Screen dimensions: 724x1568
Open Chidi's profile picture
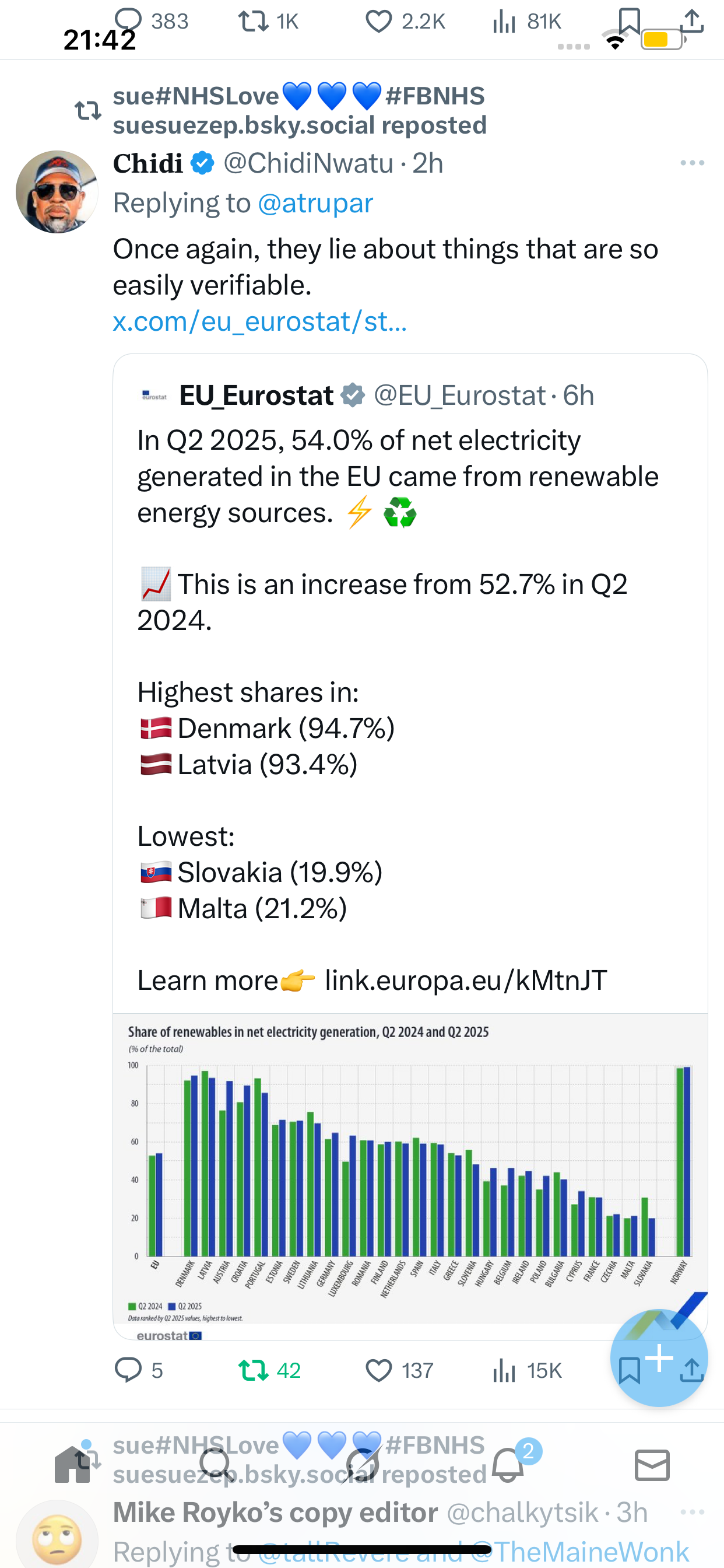point(57,192)
